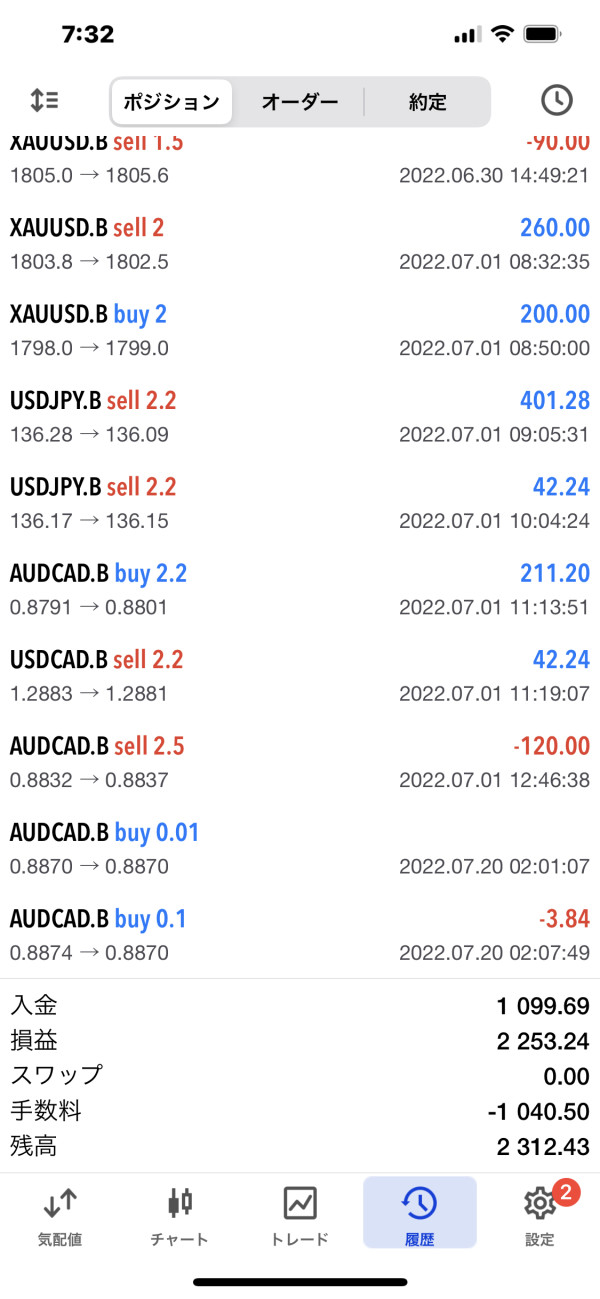Open the AUDCAD.B buy 0.01 position

(x=300, y=849)
